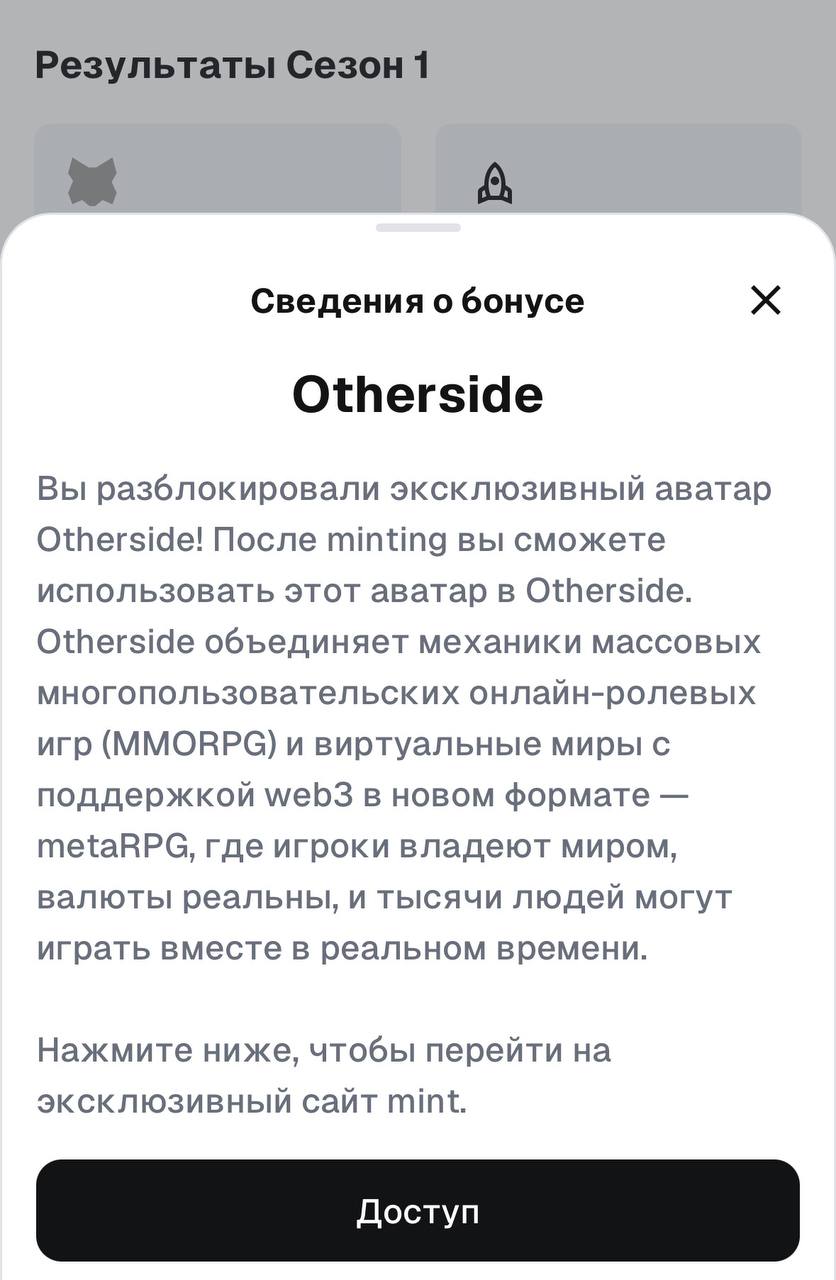Click the Otherside heading text
836x1280 pixels.
coord(417,392)
